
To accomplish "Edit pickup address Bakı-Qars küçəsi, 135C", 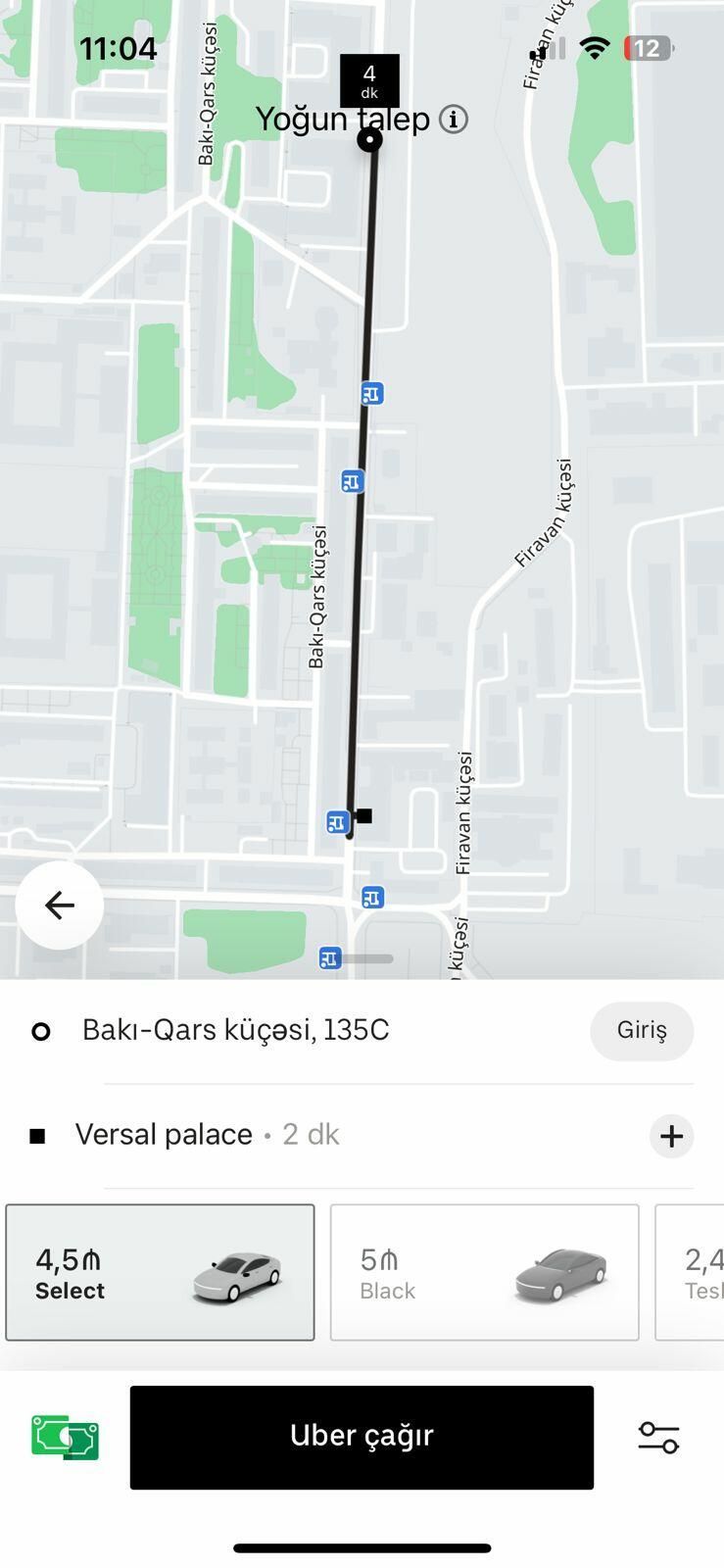I will point(235,1030).
